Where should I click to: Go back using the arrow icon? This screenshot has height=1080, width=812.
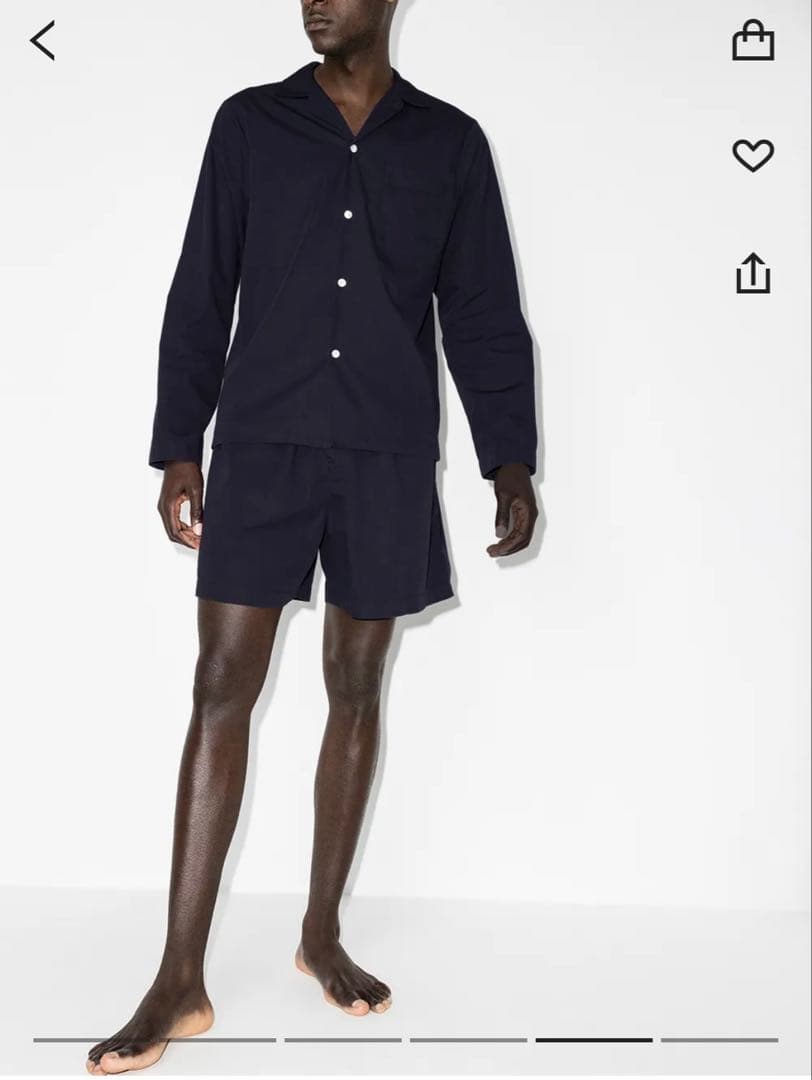tap(42, 41)
